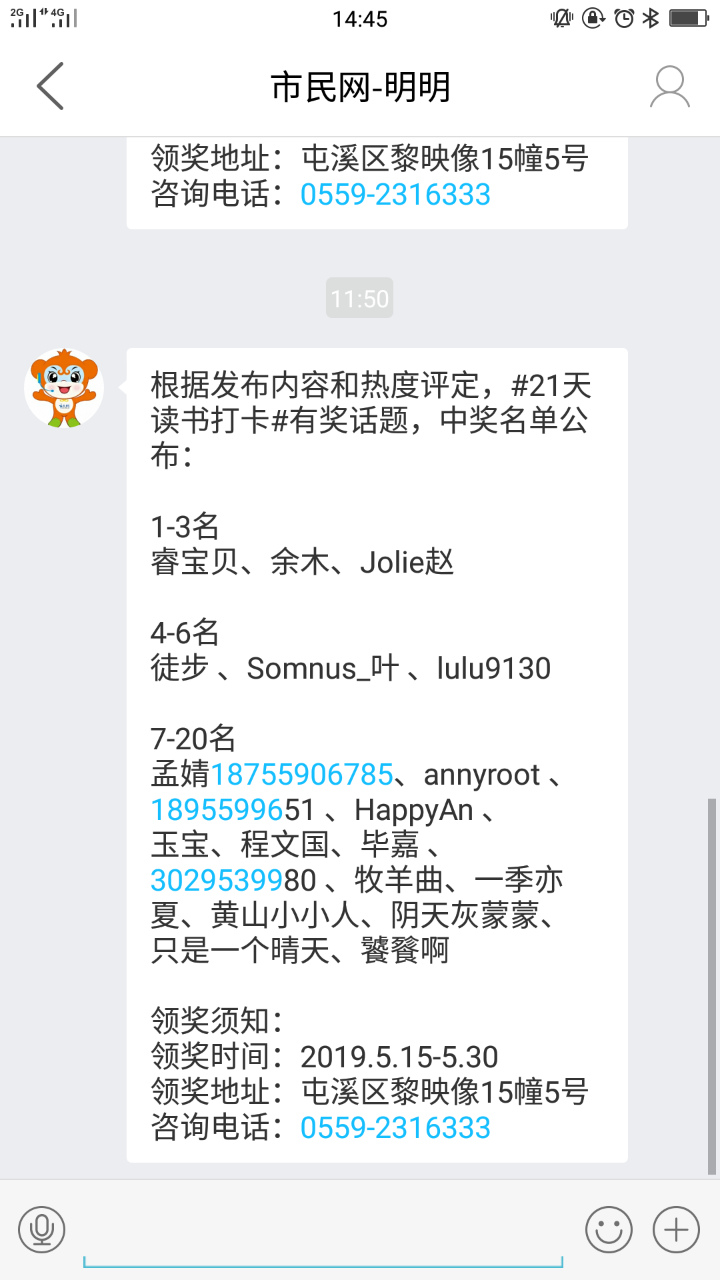The height and width of the screenshot is (1280, 720).
Task: Open the emoji picker
Action: click(608, 1228)
